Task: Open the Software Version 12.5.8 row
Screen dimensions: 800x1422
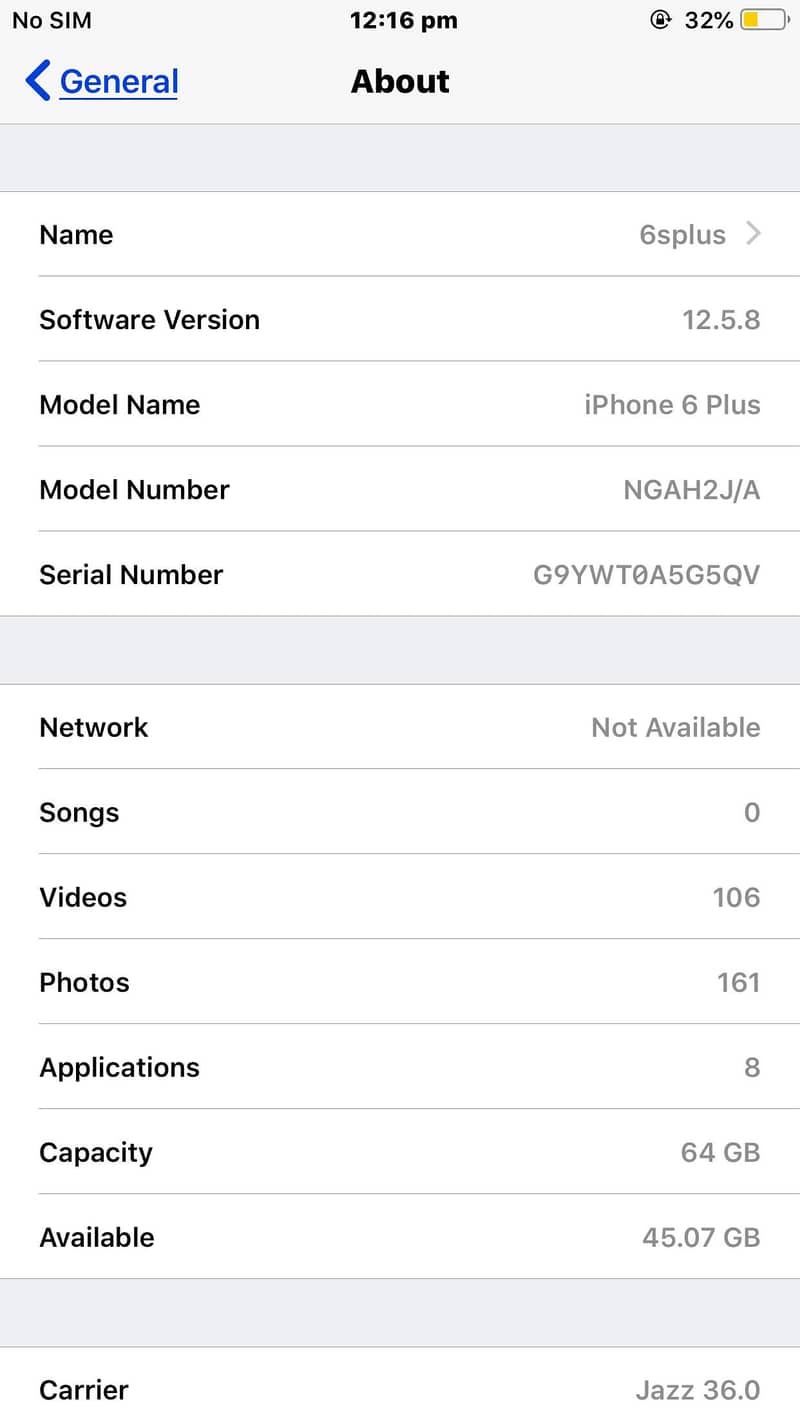Action: tap(400, 319)
